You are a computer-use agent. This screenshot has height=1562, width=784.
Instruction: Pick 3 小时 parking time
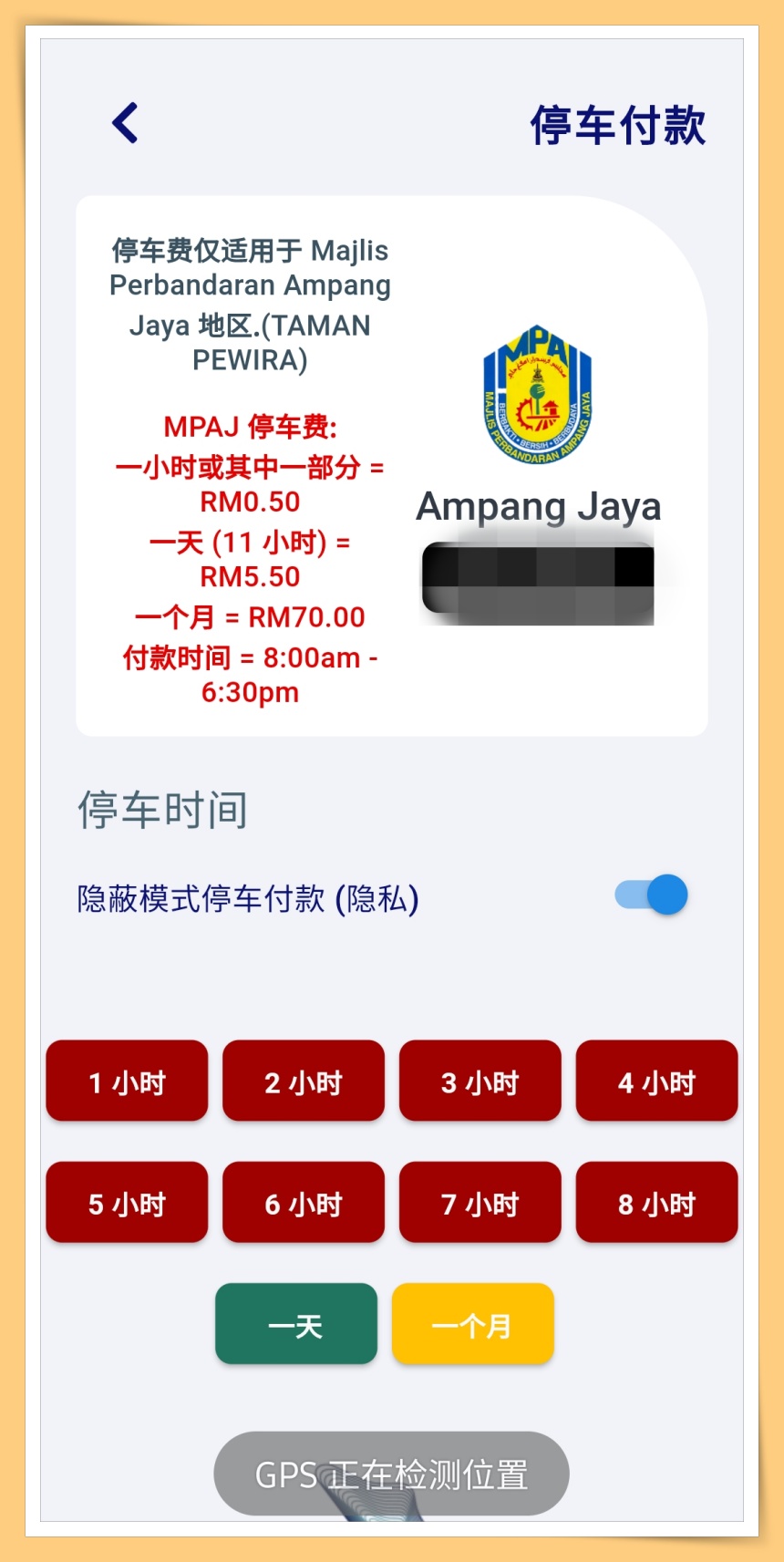480,1081
